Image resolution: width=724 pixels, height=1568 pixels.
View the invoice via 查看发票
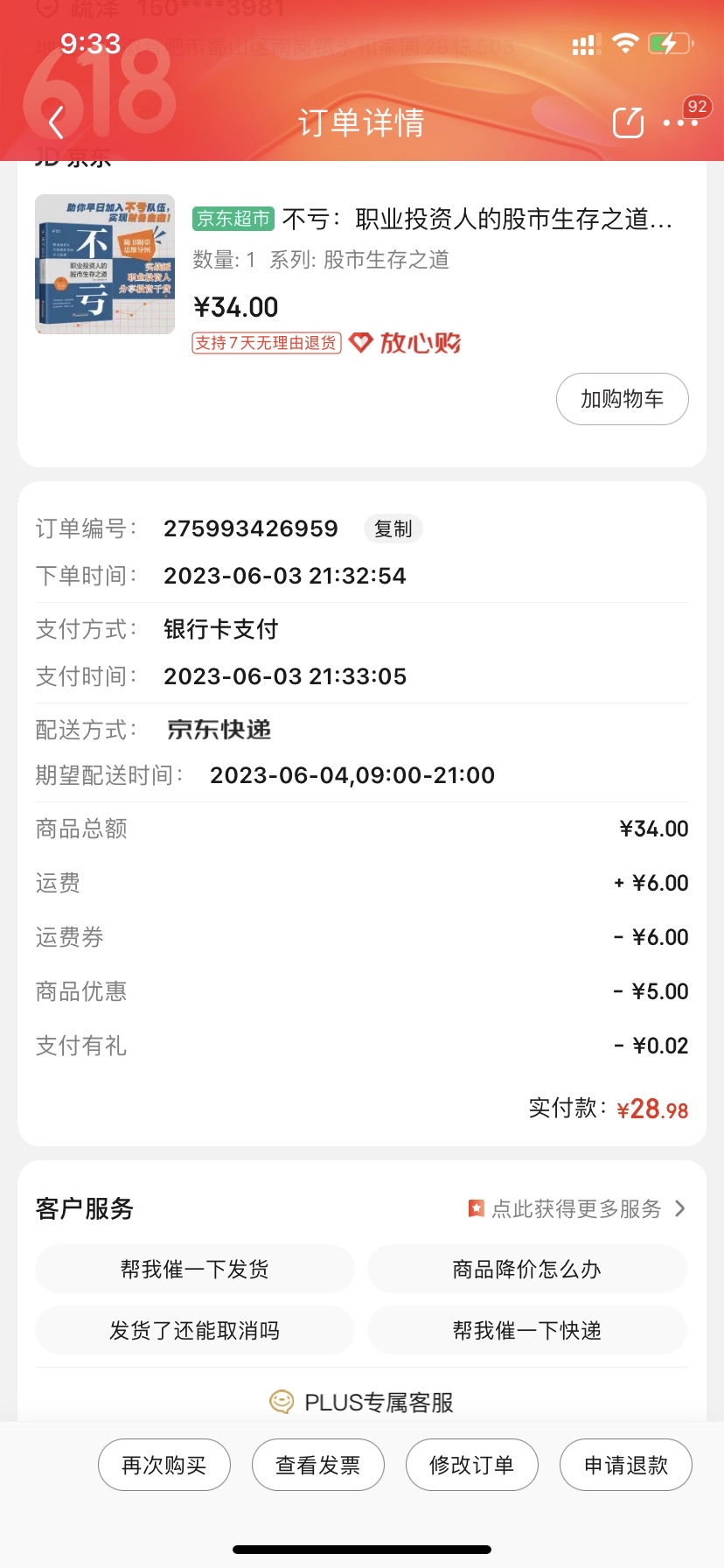[x=317, y=1465]
